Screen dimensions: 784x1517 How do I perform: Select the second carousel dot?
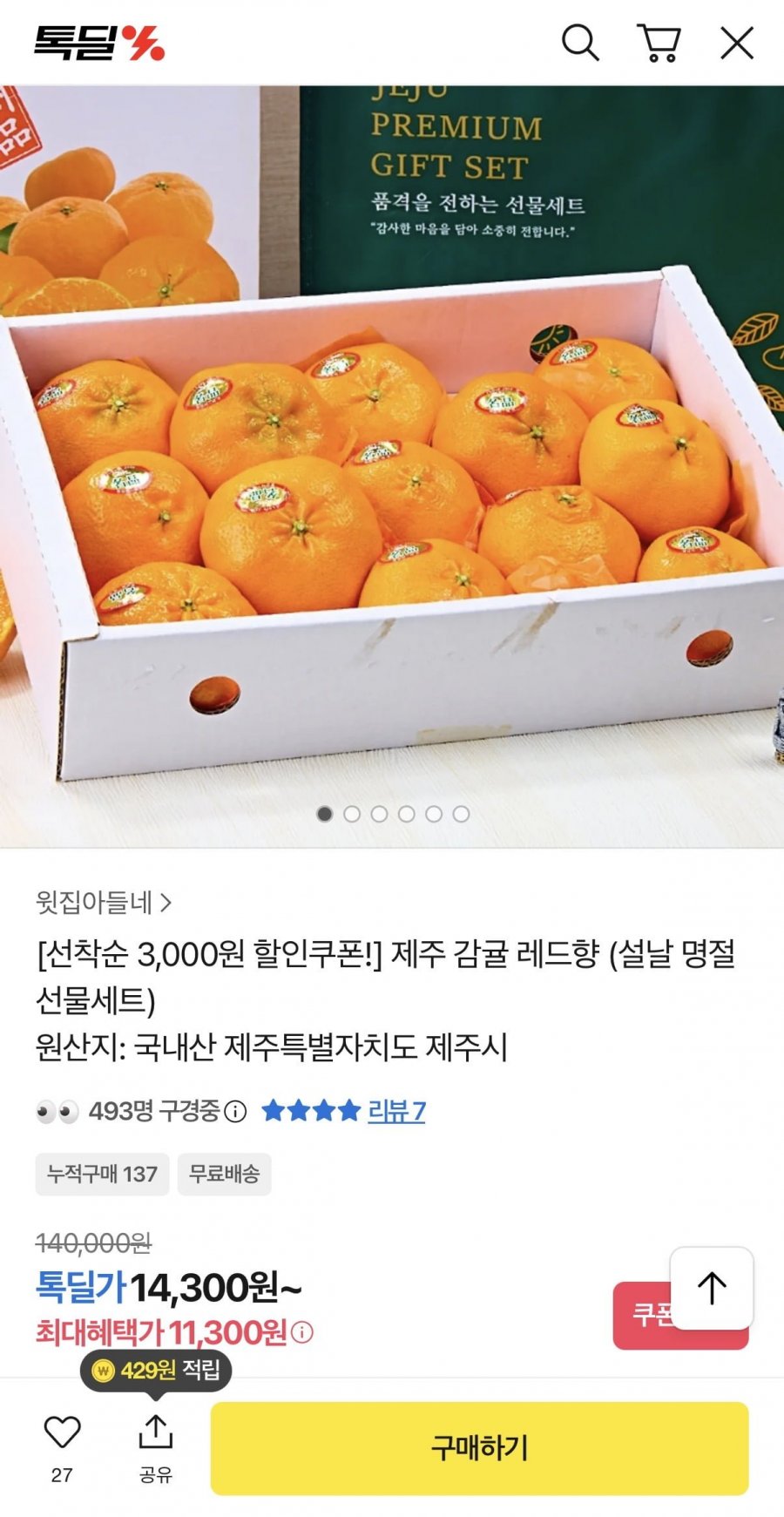click(x=353, y=815)
